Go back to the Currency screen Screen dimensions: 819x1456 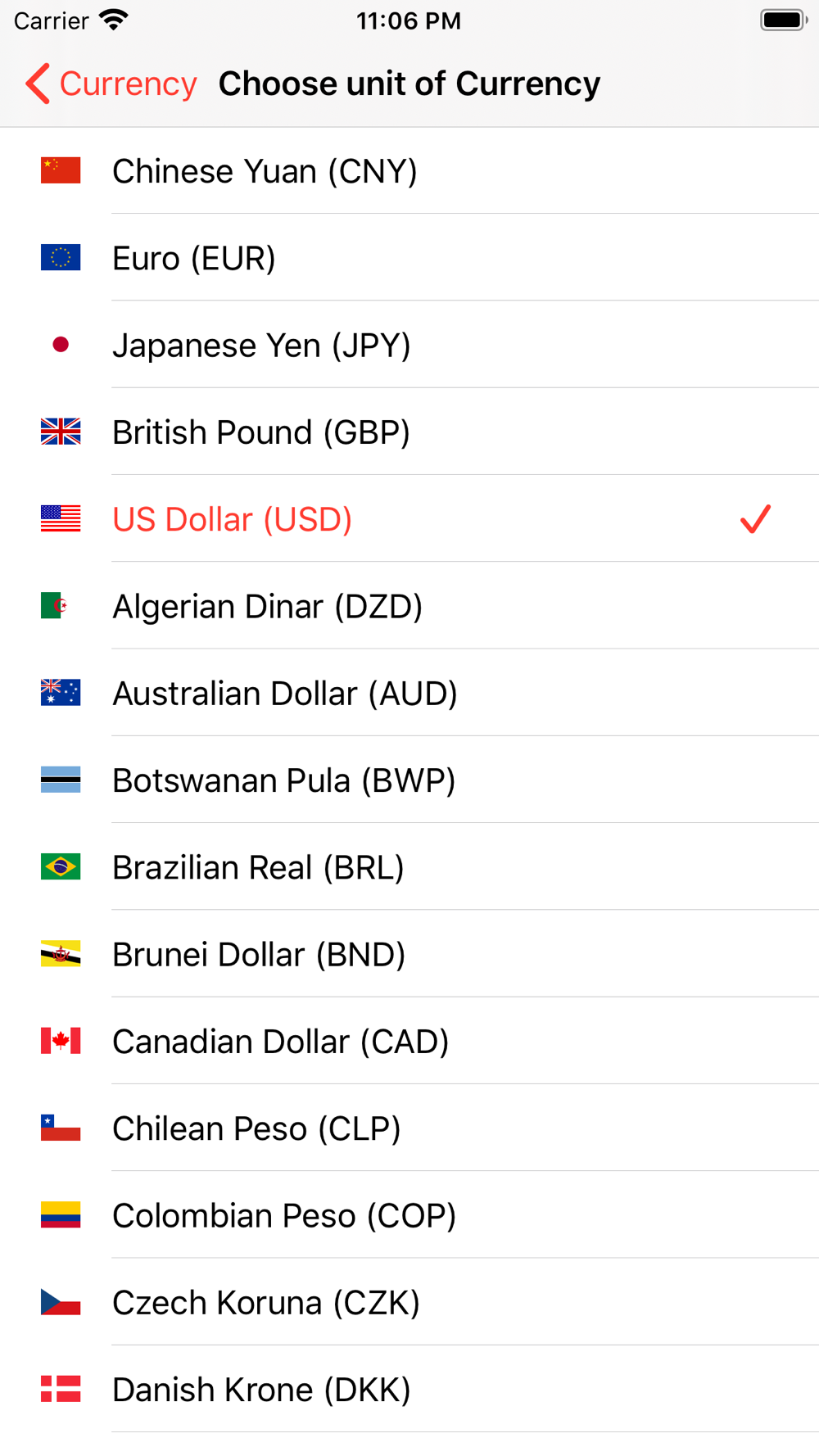pos(111,84)
